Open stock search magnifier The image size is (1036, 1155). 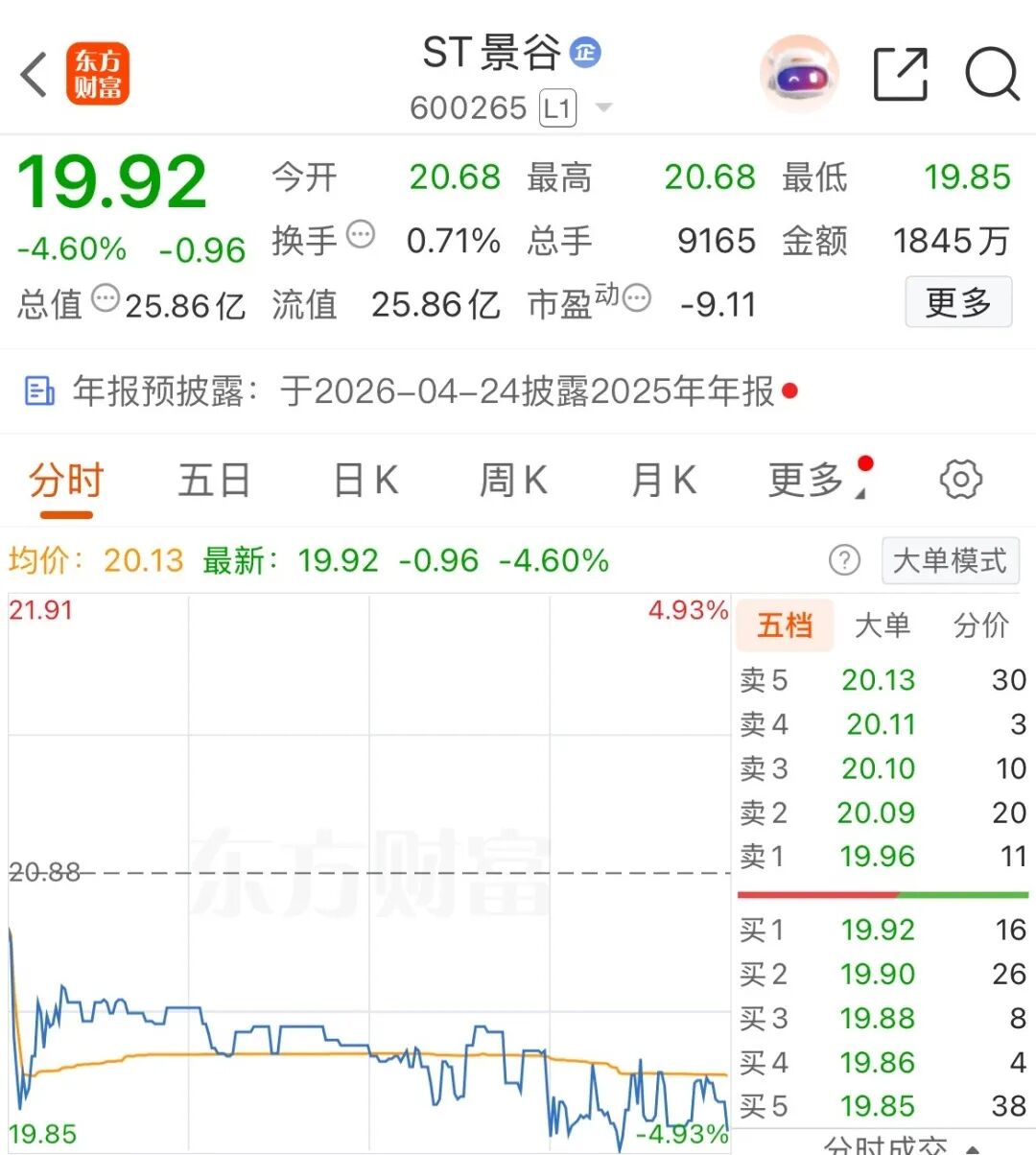[x=991, y=74]
